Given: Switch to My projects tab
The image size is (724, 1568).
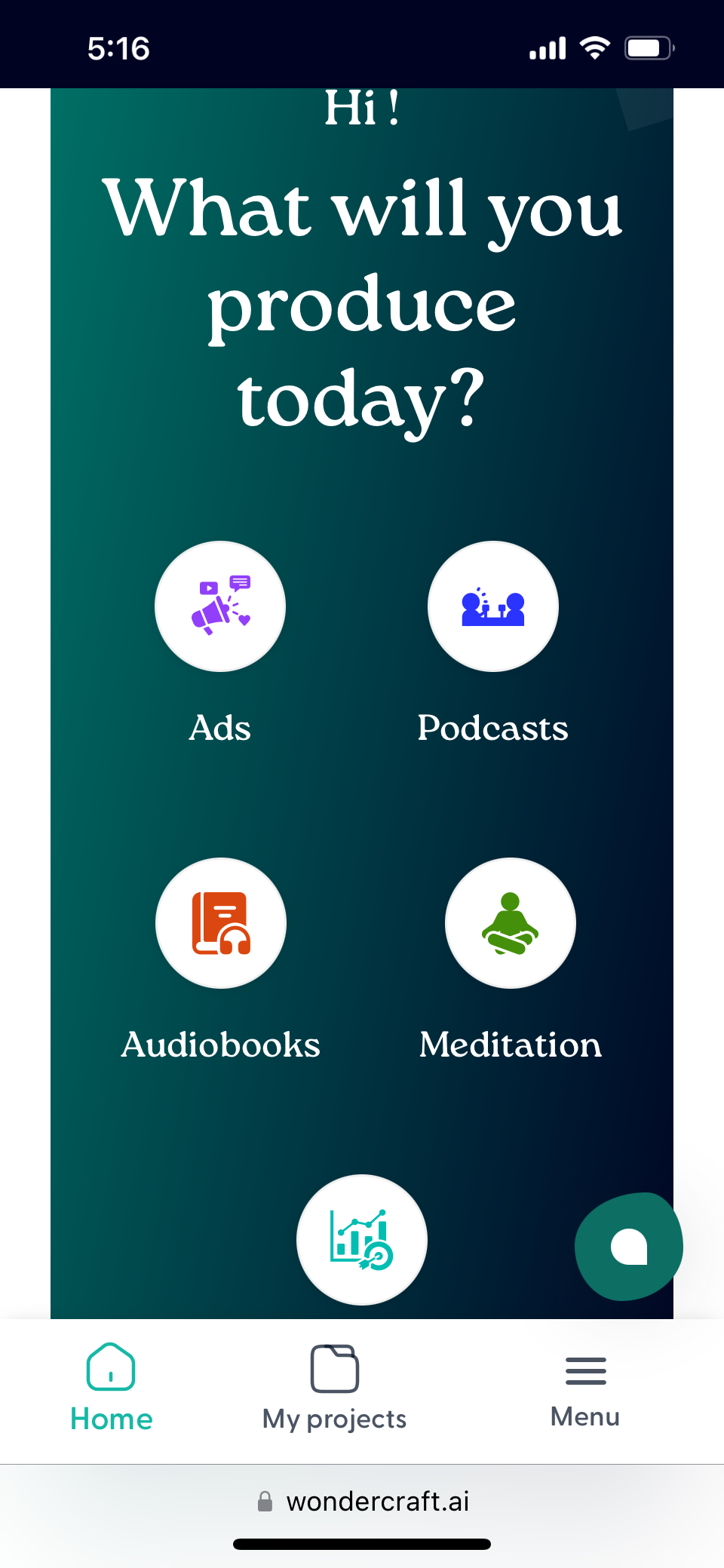Looking at the screenshot, I should [x=335, y=1388].
